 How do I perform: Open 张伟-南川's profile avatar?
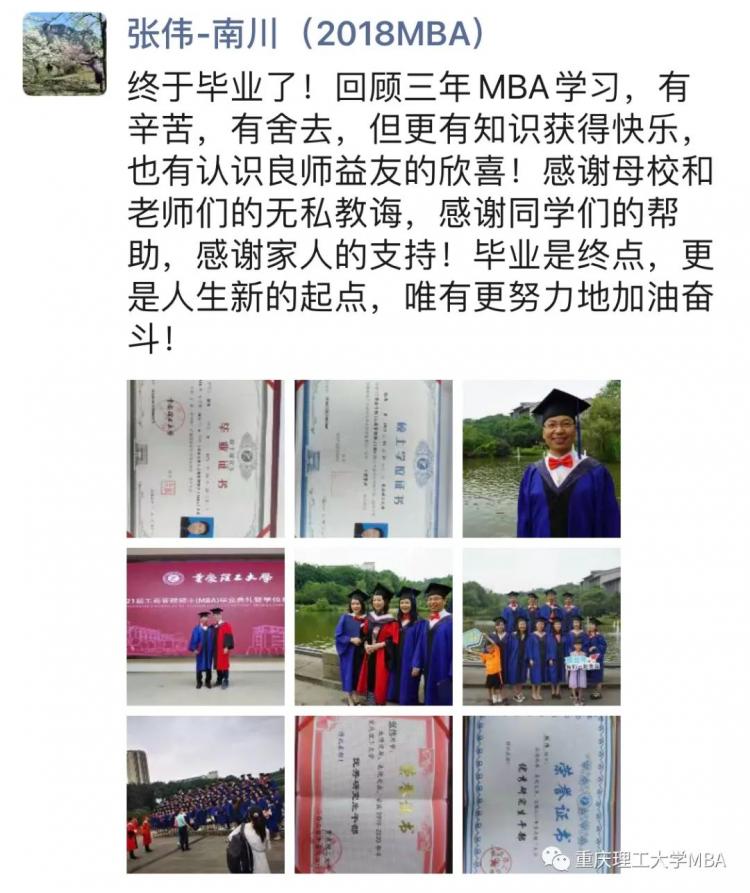[65, 54]
